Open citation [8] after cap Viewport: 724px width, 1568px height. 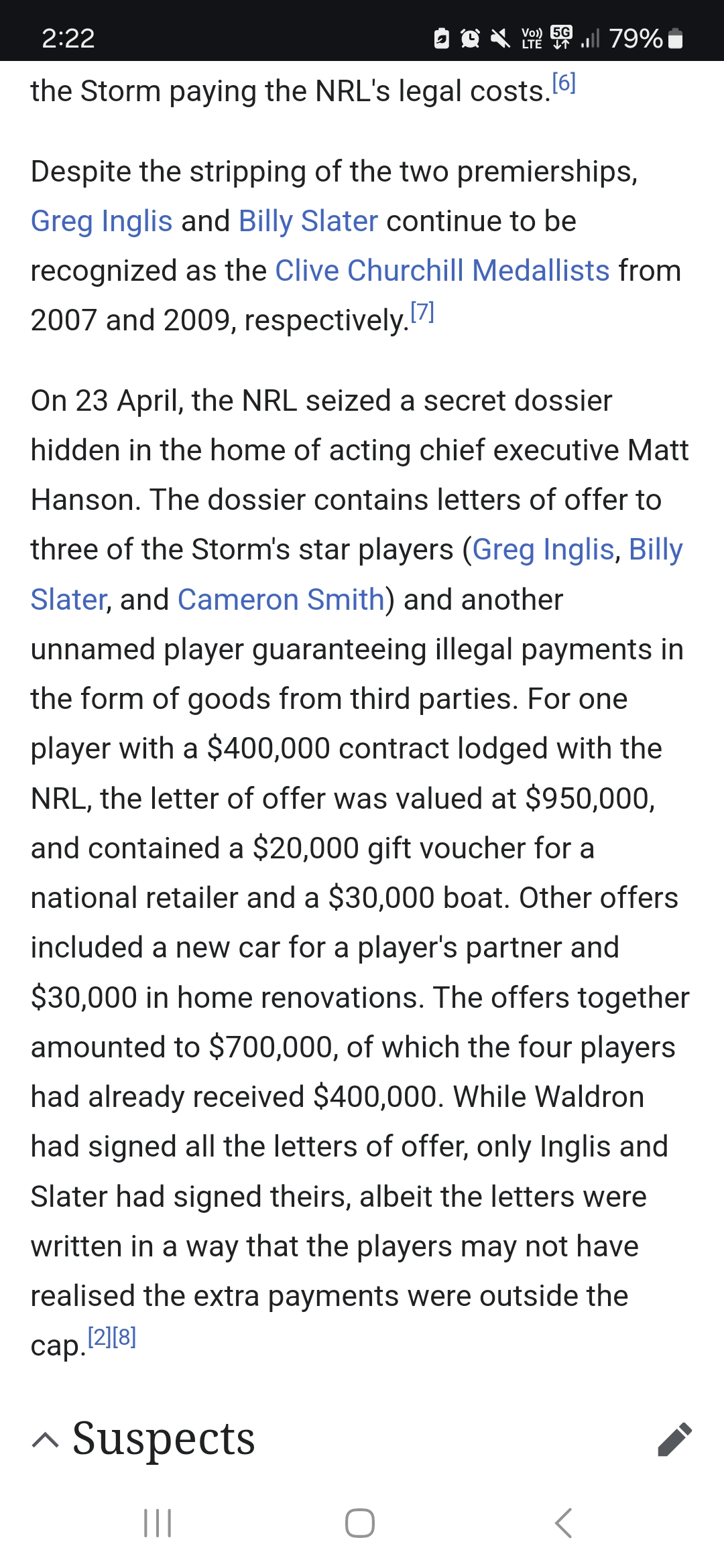point(125,1337)
